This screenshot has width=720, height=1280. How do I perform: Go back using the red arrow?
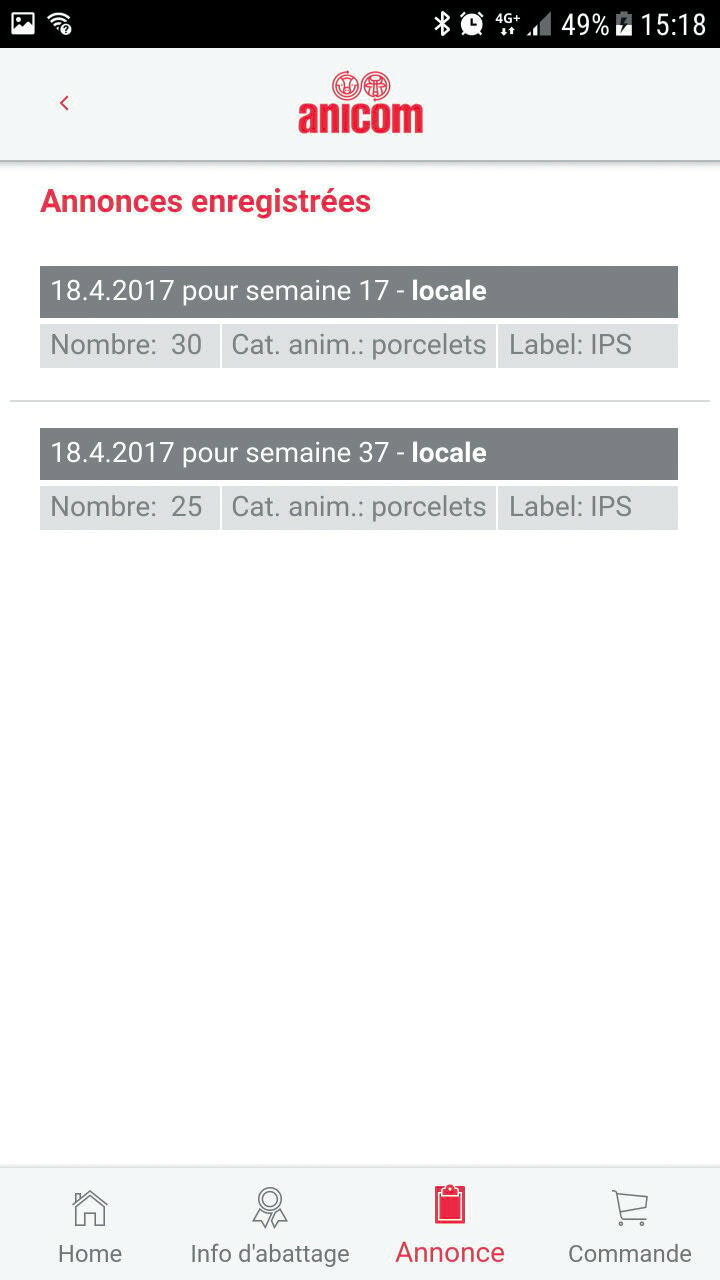click(64, 103)
